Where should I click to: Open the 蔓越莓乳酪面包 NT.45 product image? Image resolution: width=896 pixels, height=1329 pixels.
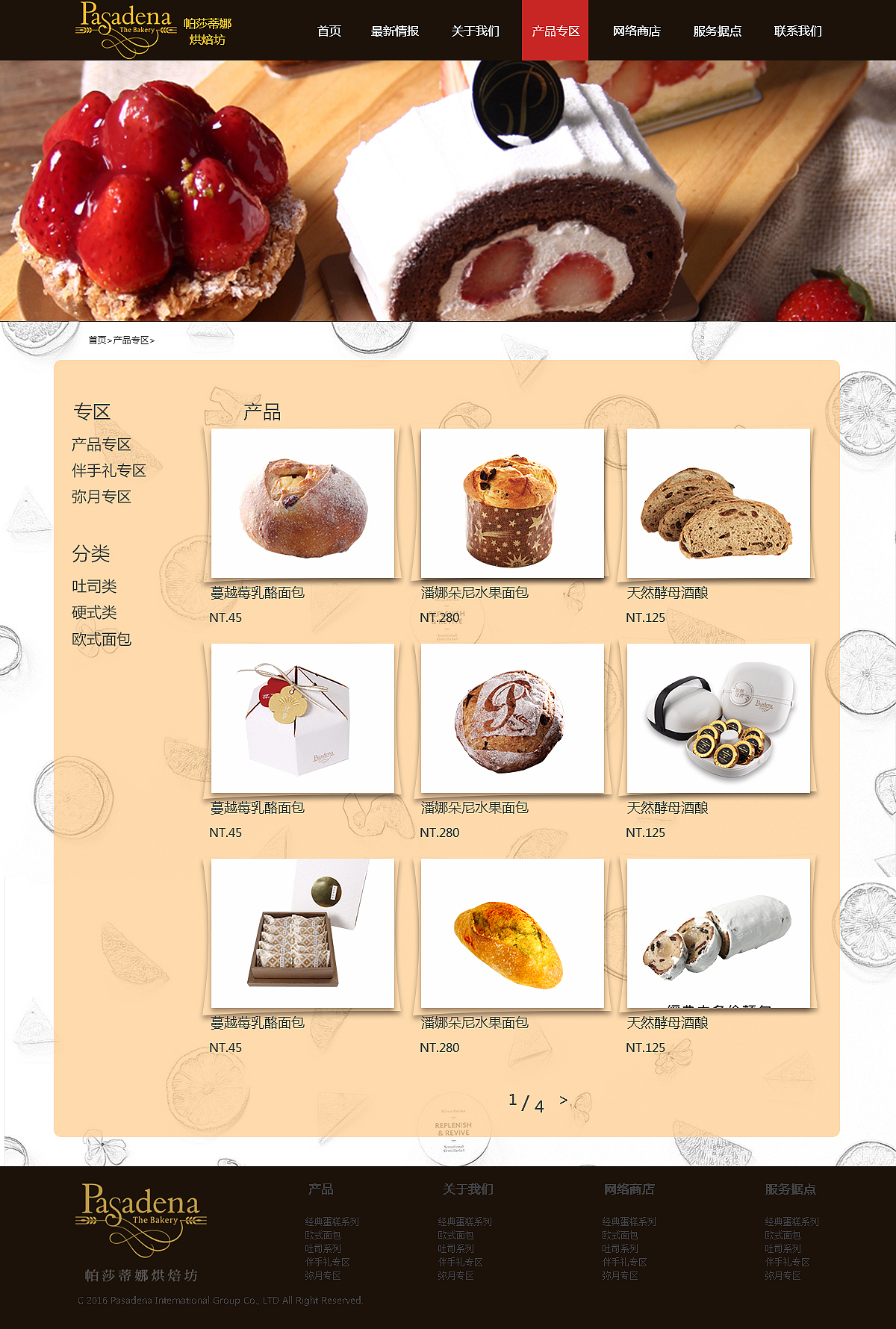(303, 502)
